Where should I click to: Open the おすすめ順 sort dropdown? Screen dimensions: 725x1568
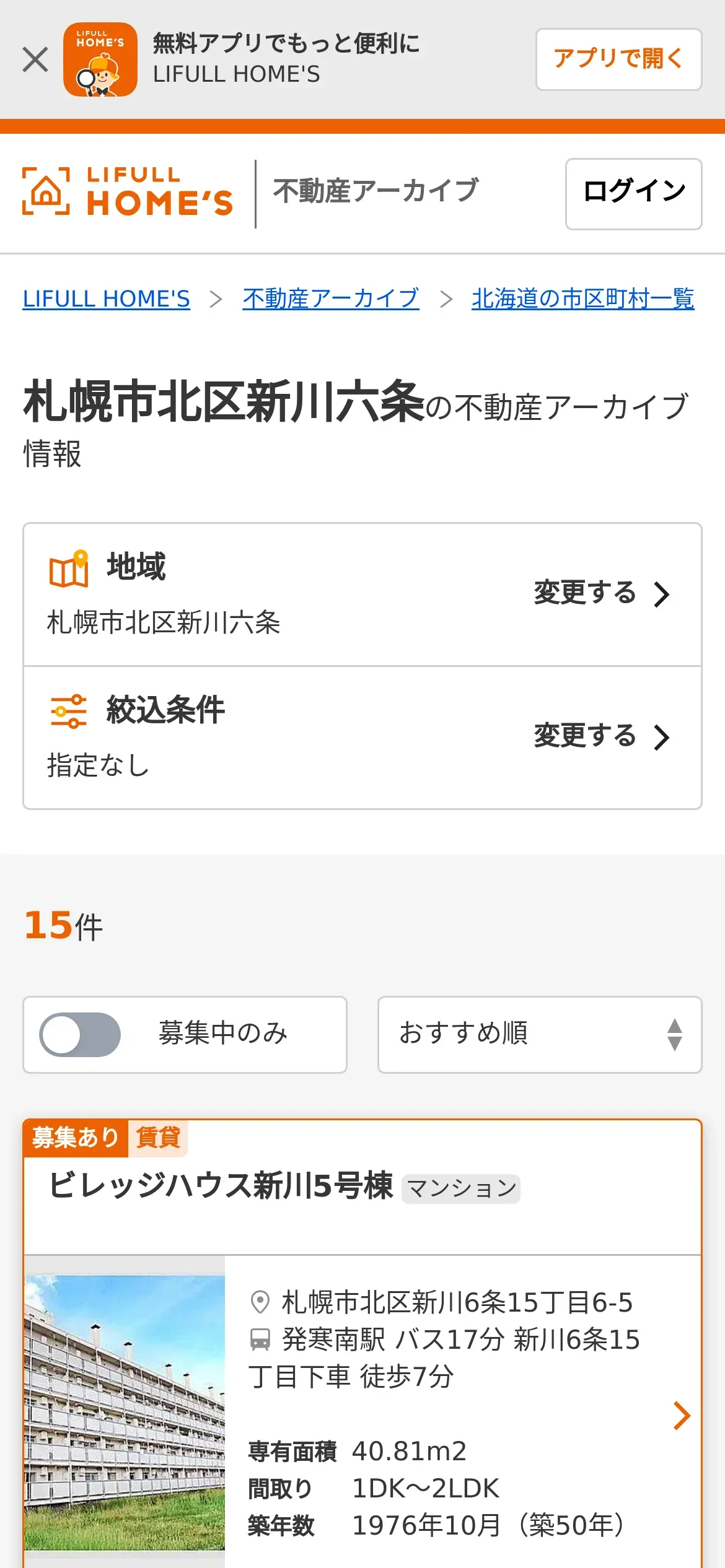tap(539, 1034)
